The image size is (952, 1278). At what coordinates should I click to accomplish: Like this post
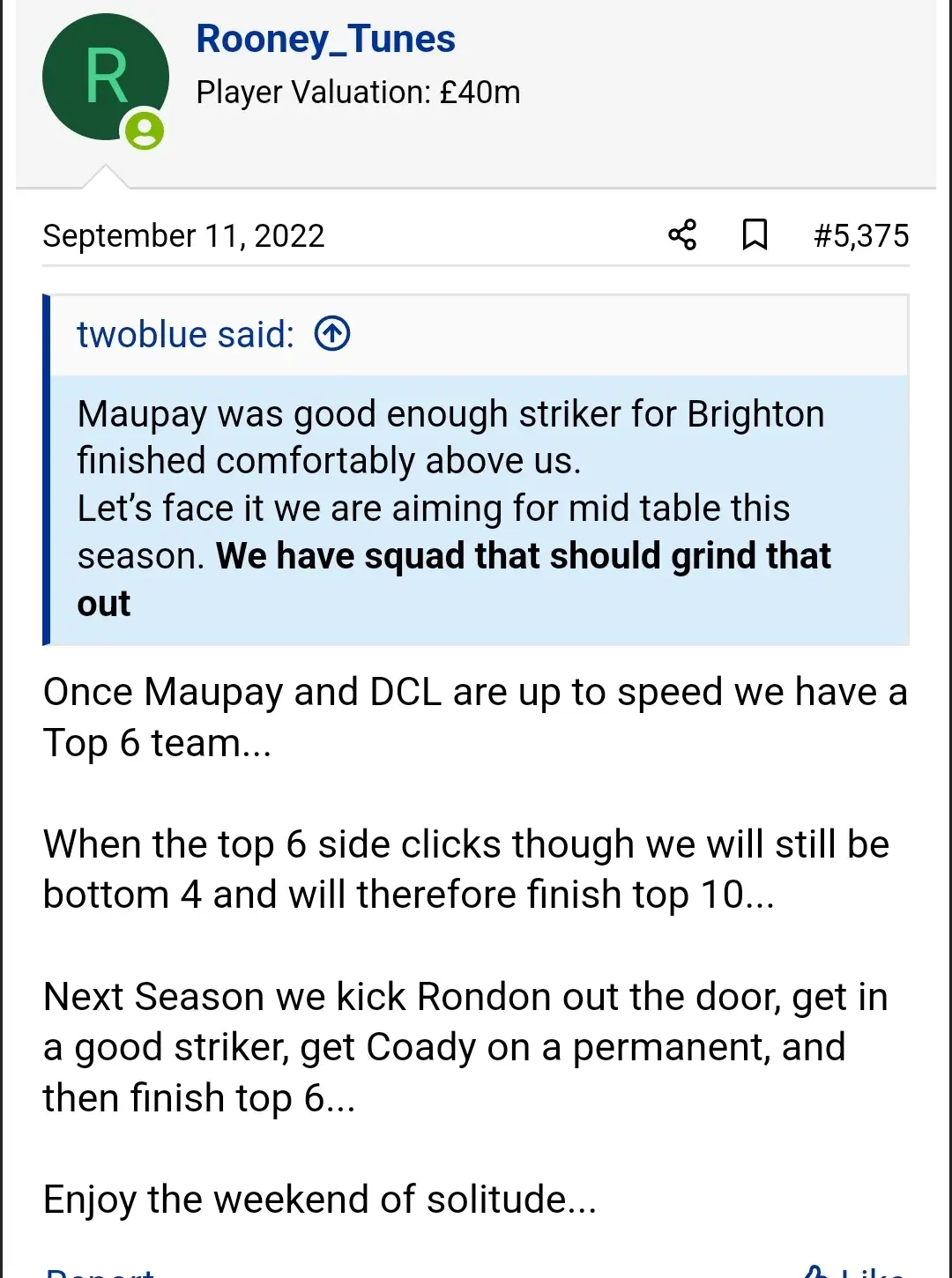pos(855,1271)
